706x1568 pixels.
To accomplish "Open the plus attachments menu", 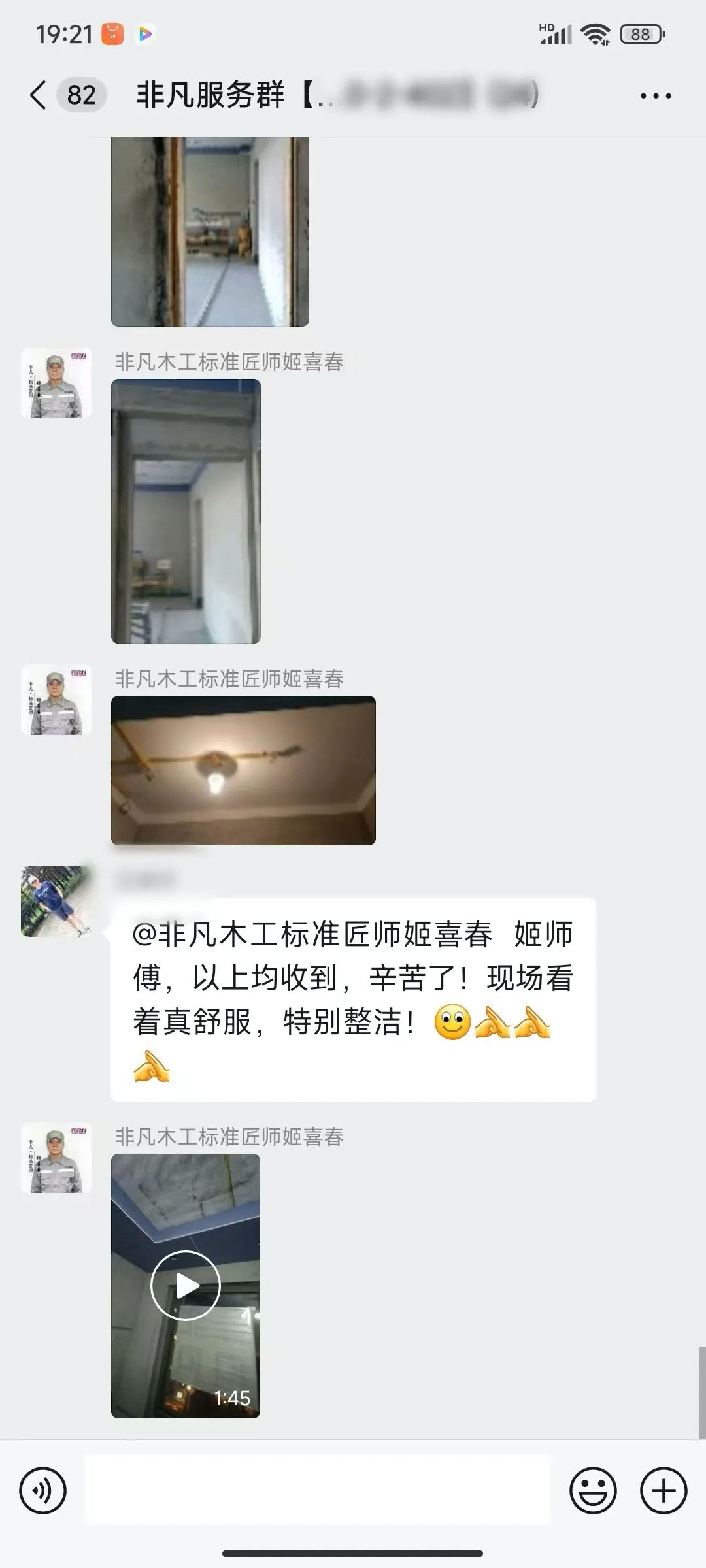I will (663, 1491).
